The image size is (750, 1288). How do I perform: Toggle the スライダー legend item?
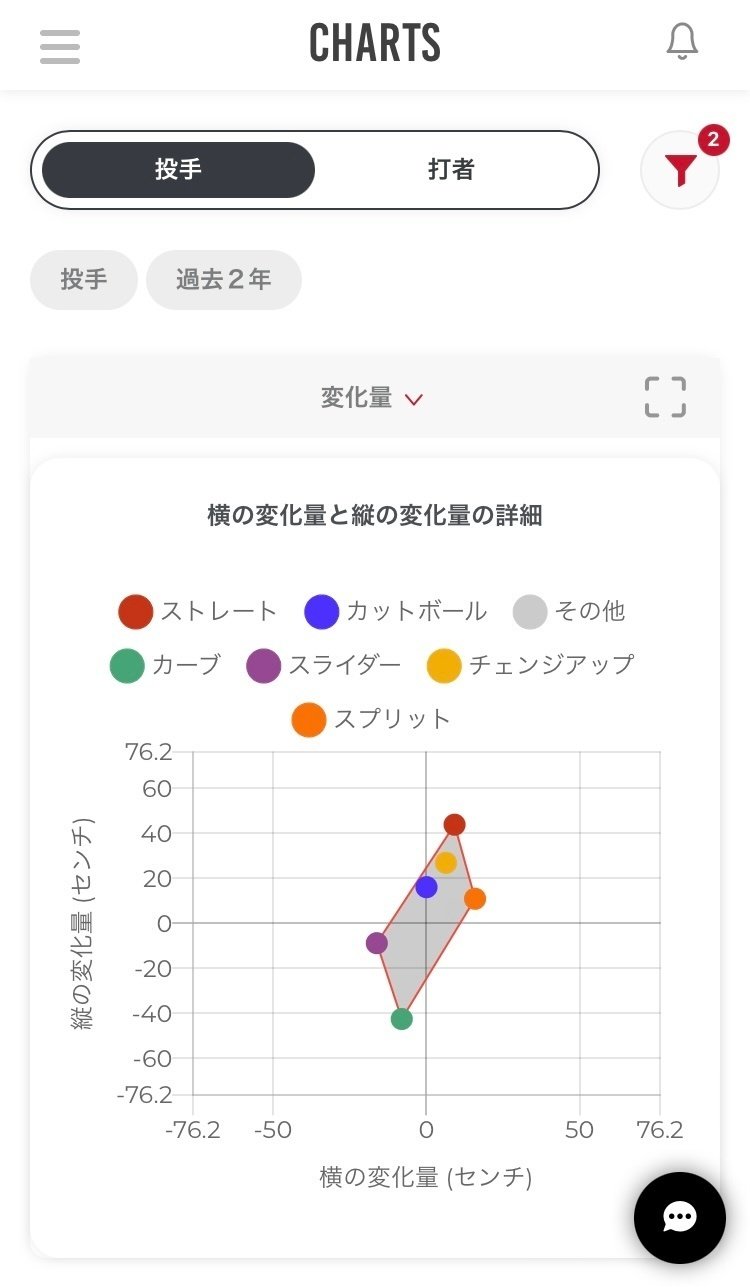[x=323, y=665]
